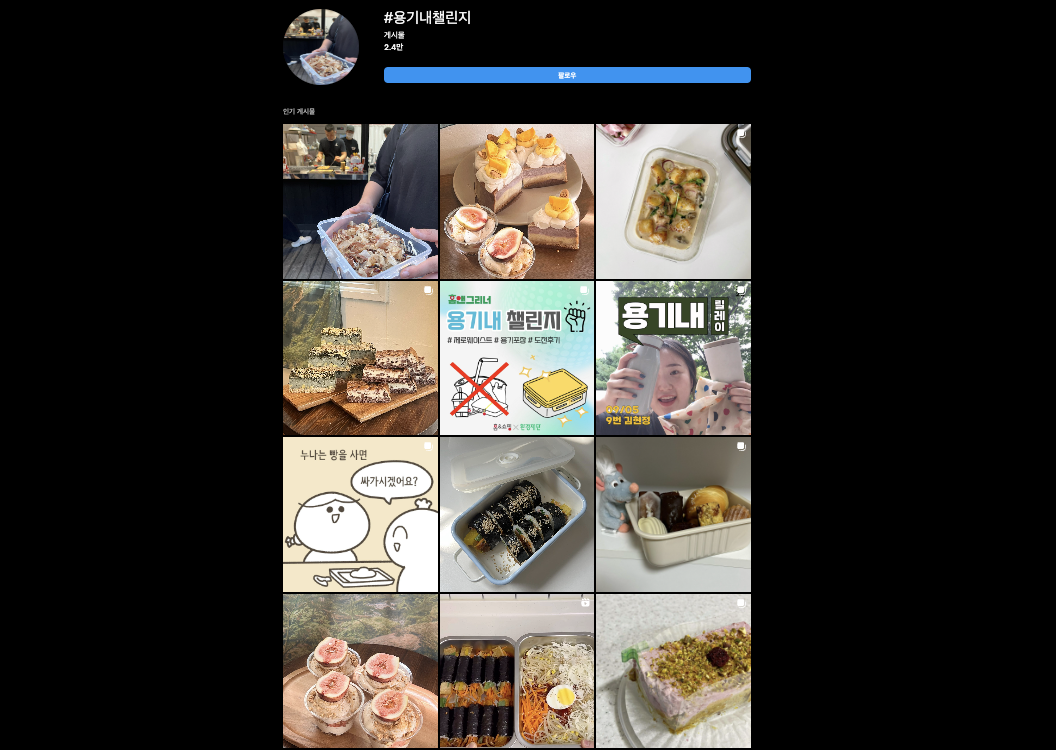Viewport: 1056px width, 750px height.
Task: Open the Ratatouille plush with pastries post
Action: click(x=673, y=514)
